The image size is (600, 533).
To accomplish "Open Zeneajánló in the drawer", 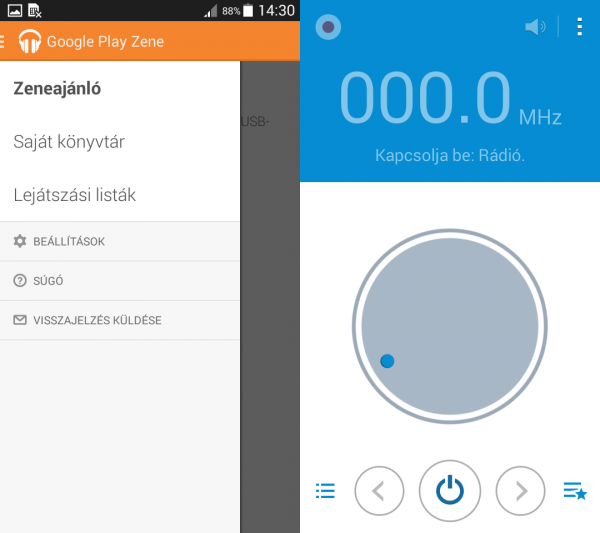I will click(x=57, y=89).
